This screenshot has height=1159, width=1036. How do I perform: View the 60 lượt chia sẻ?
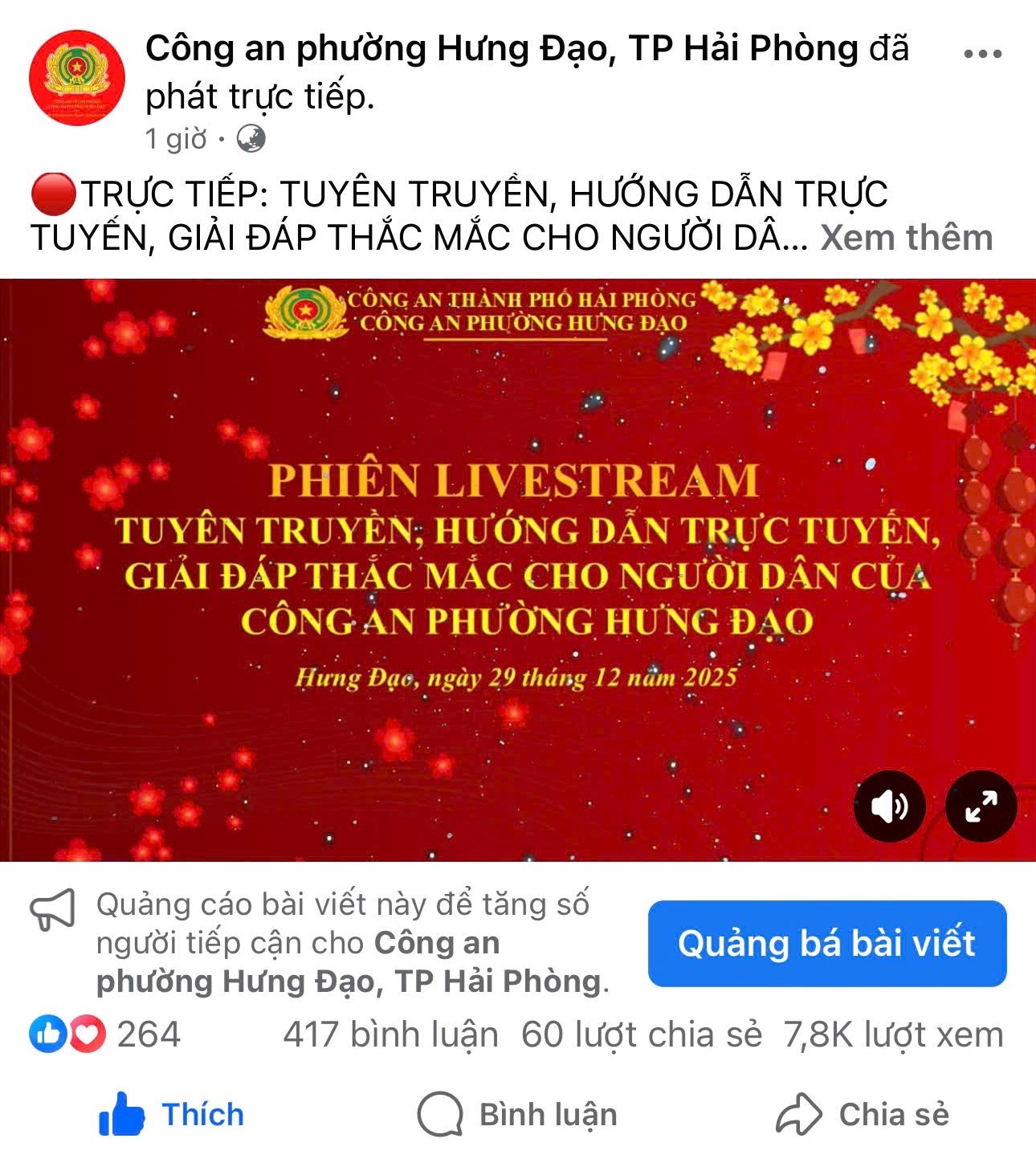[641, 1035]
